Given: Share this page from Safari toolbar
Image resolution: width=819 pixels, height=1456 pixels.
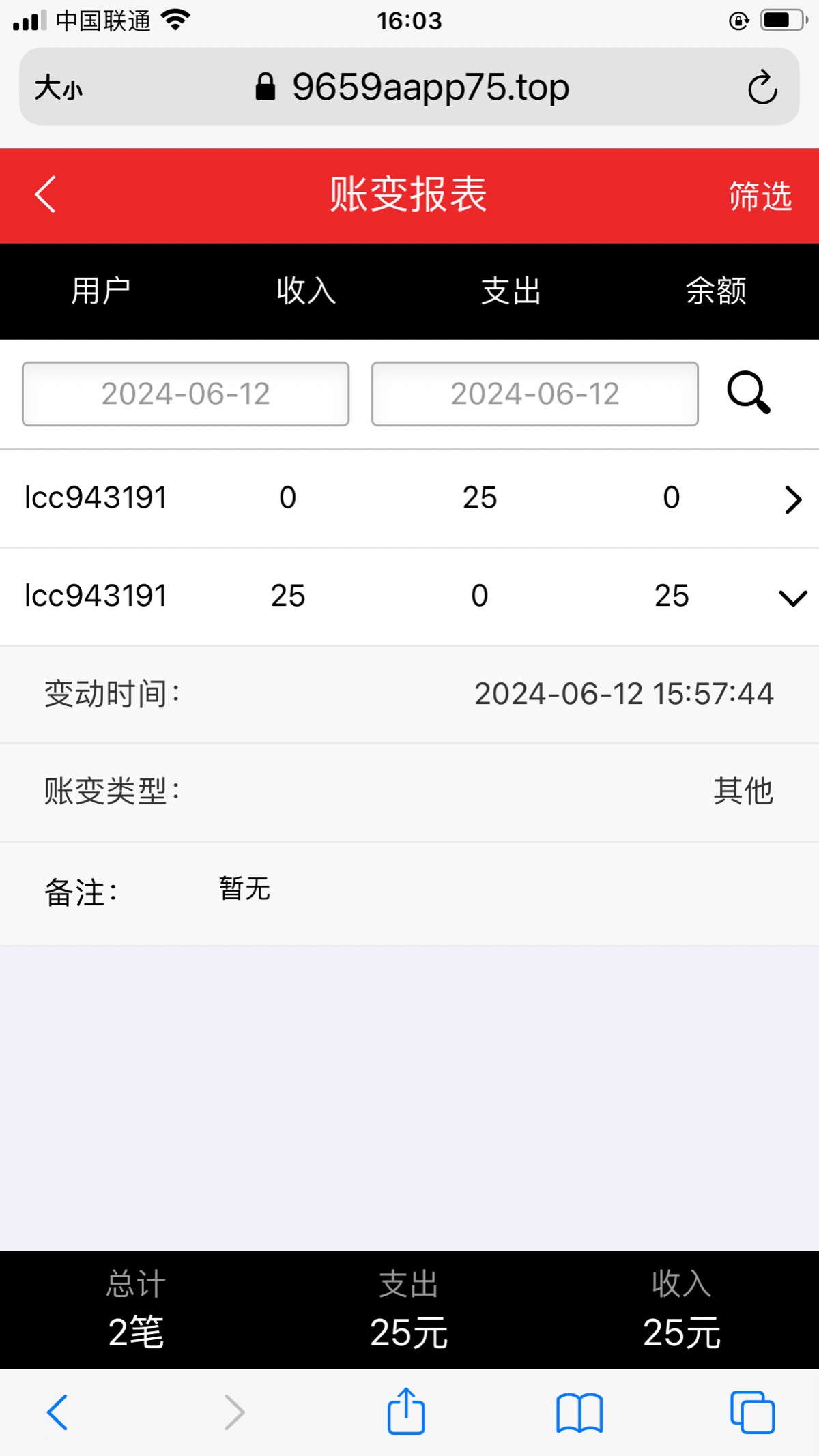Looking at the screenshot, I should tap(406, 1410).
